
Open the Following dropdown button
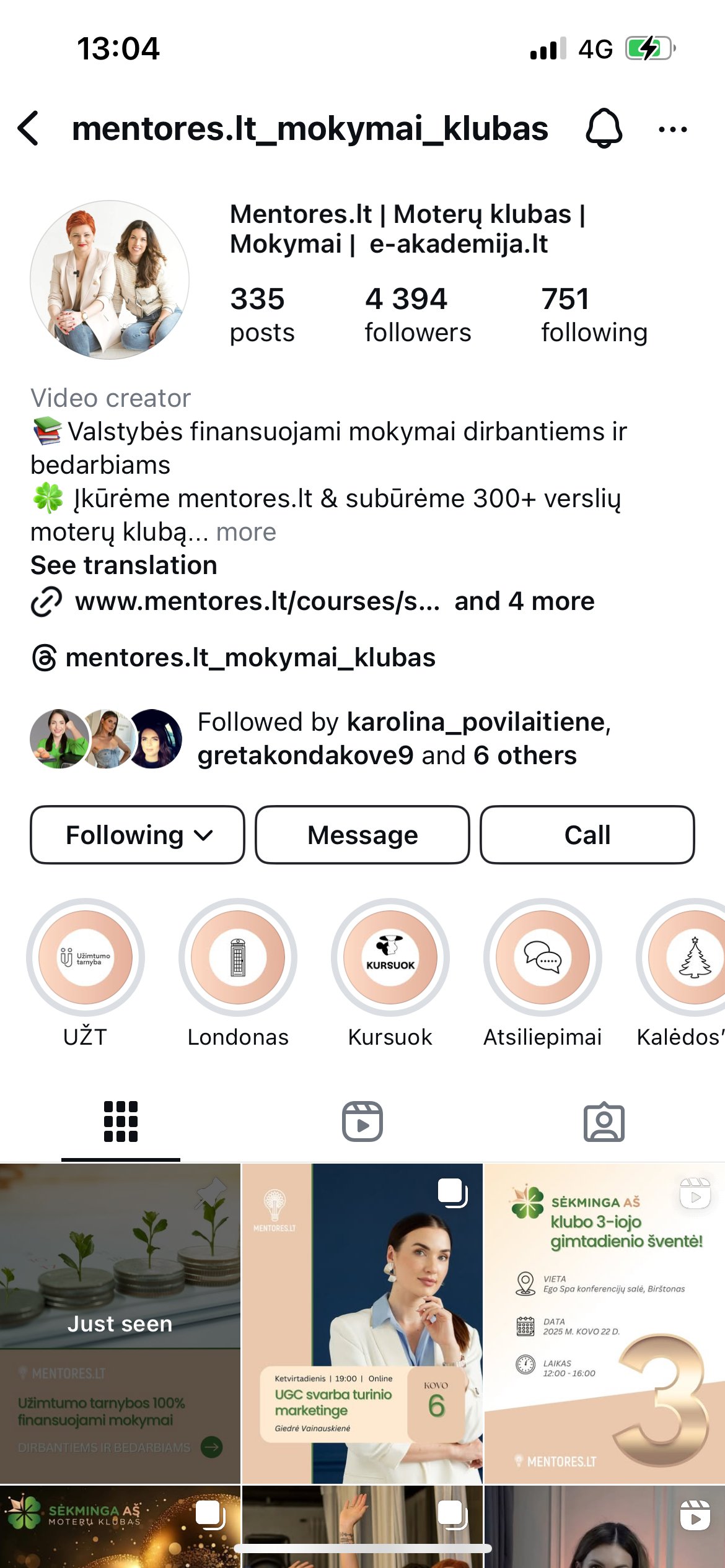tap(138, 835)
